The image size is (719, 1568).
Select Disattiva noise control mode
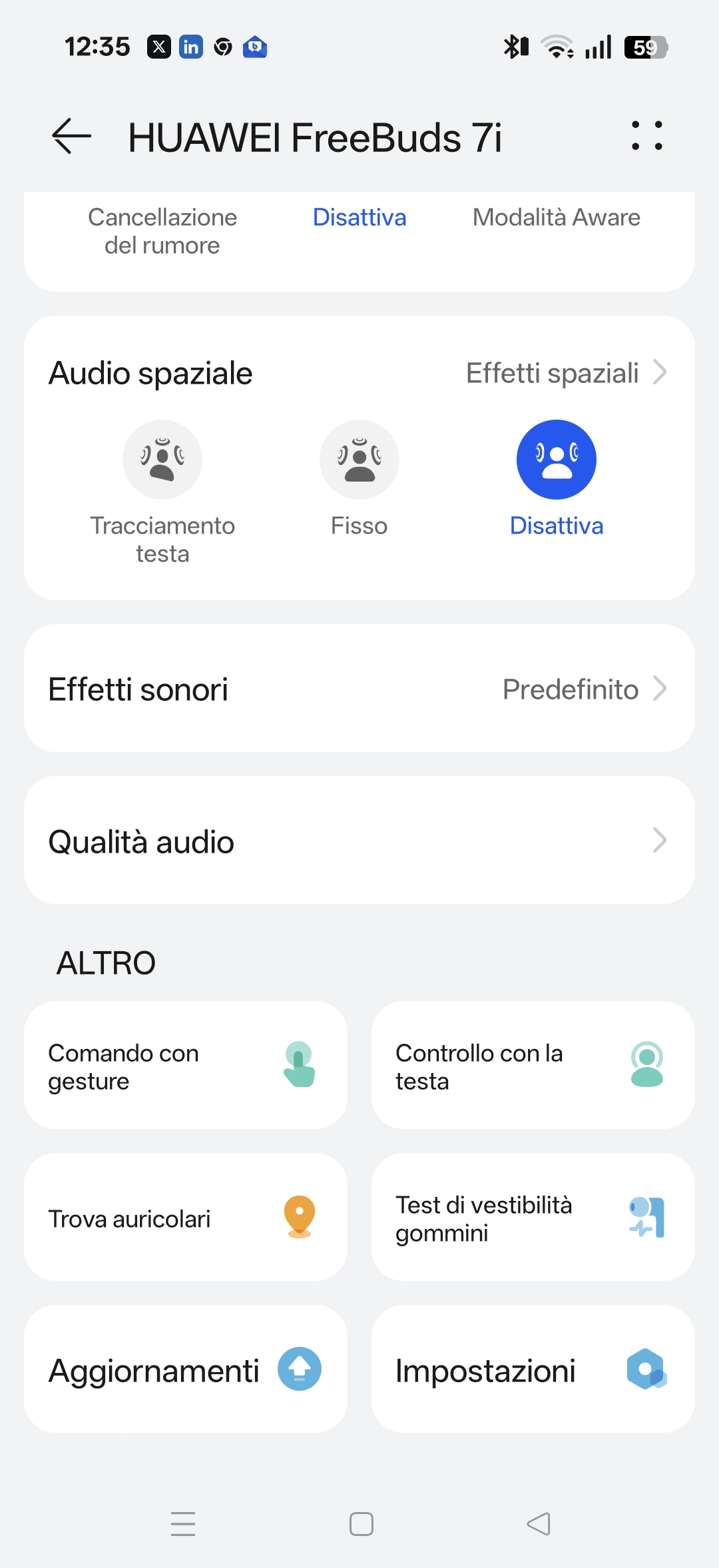click(359, 218)
